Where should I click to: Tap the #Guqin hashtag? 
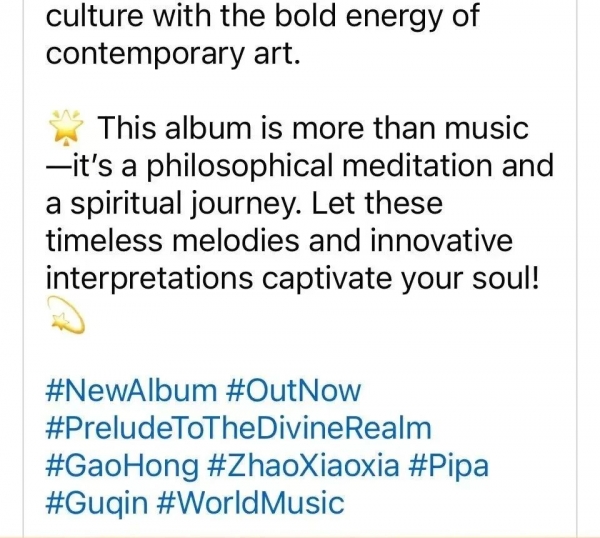(x=97, y=502)
